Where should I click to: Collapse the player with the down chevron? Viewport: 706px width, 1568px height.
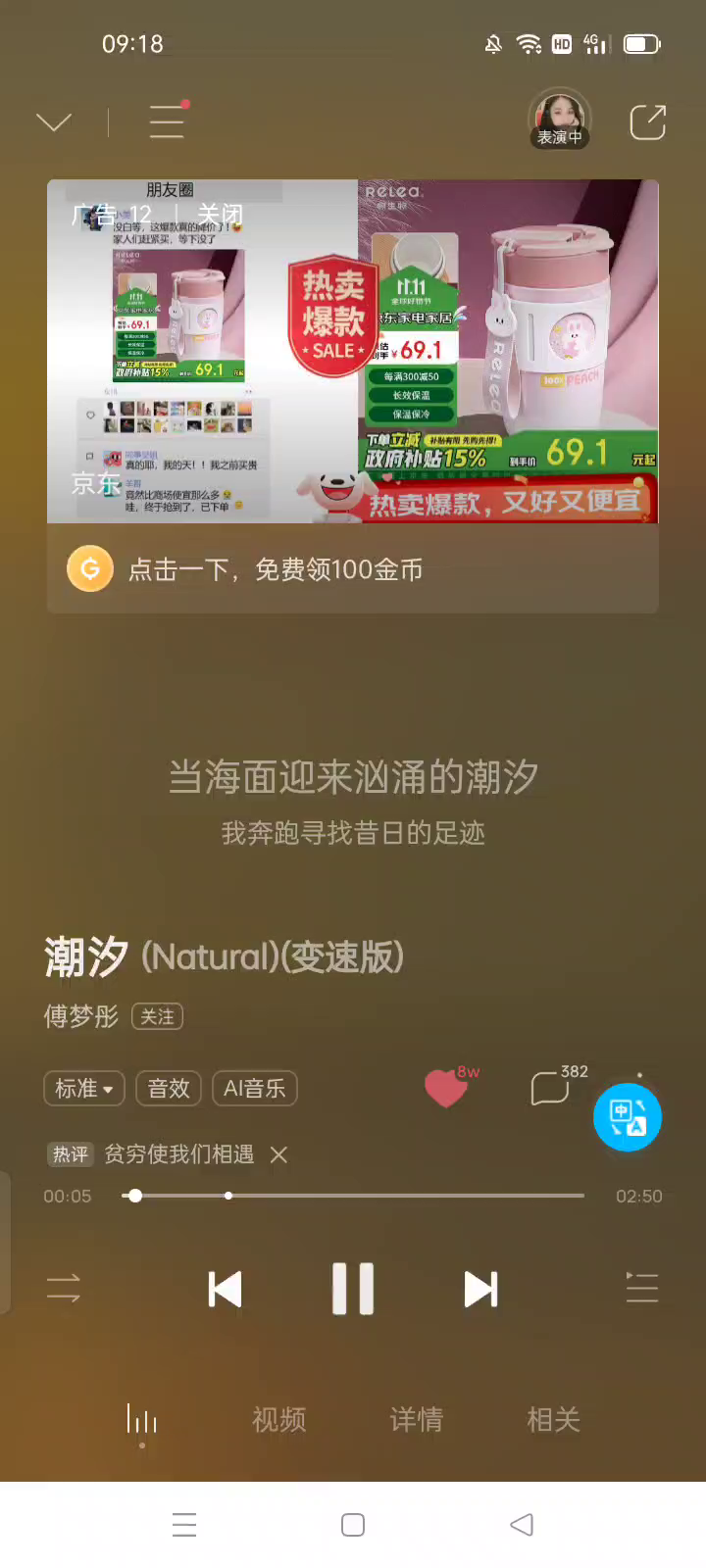pyautogui.click(x=54, y=122)
